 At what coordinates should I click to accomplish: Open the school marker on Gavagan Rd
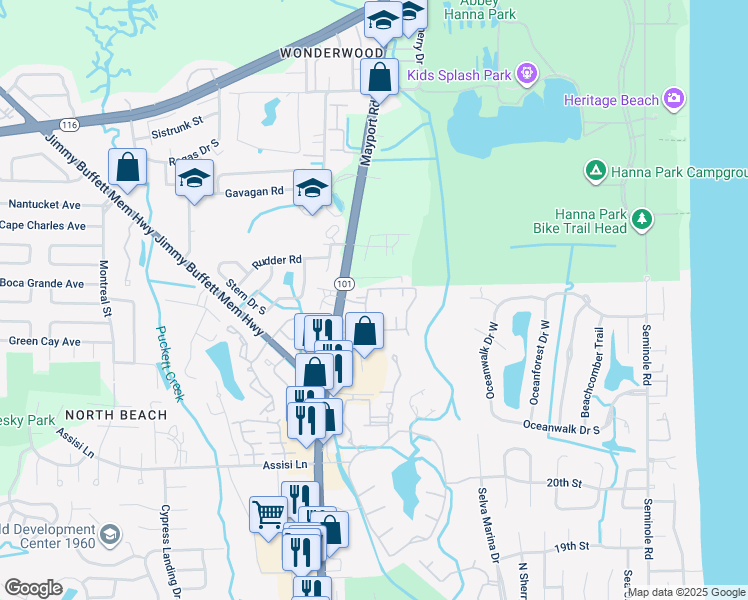coord(312,188)
